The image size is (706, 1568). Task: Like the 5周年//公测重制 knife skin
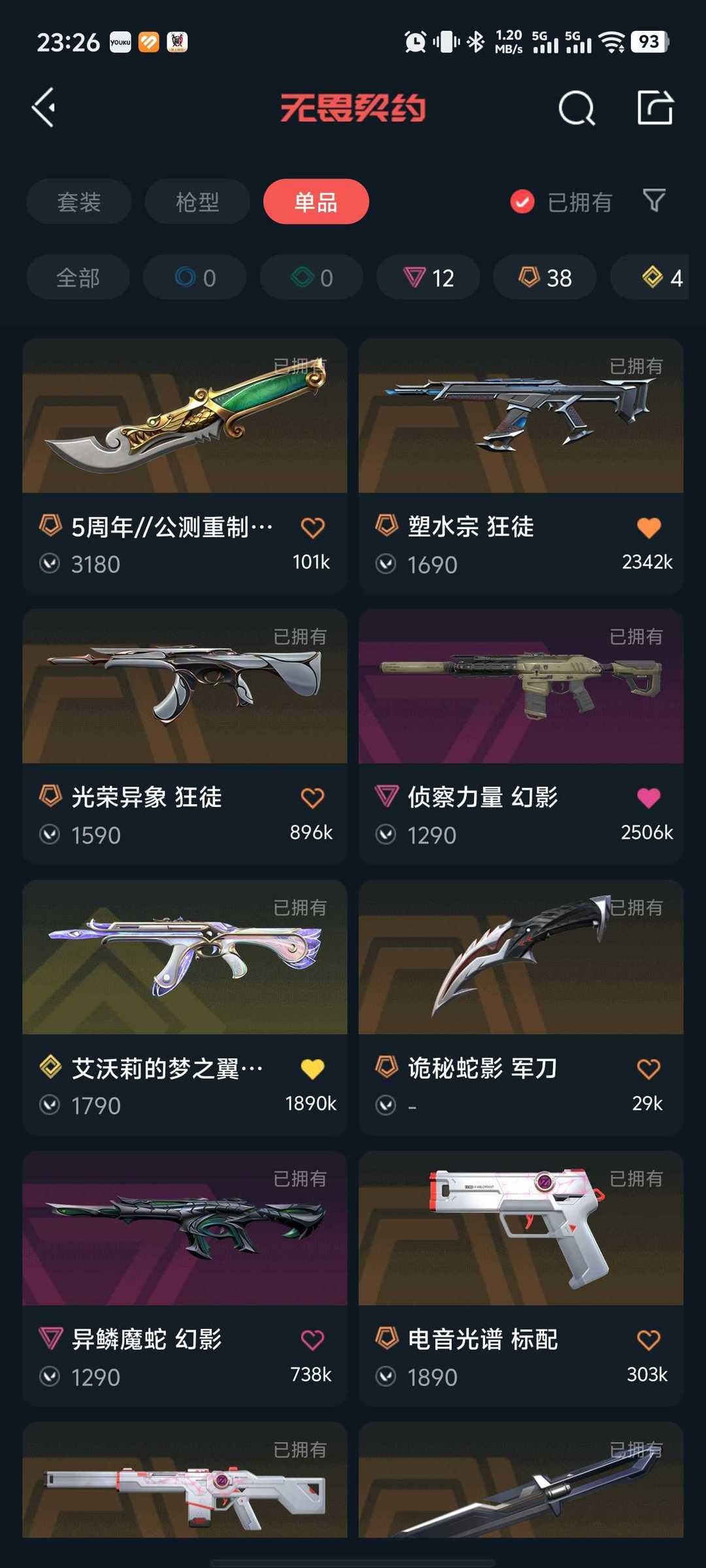(x=312, y=527)
